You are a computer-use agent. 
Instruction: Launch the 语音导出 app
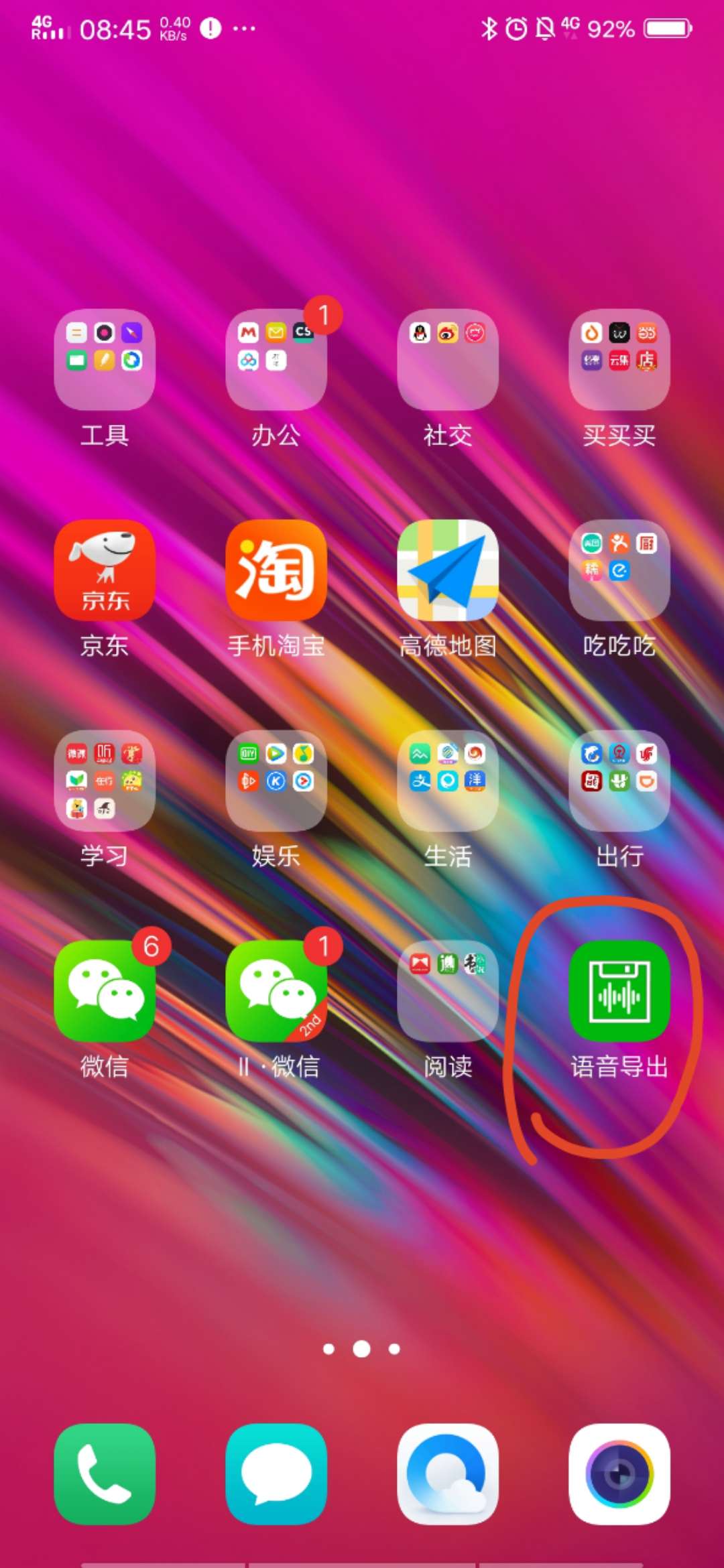click(619, 991)
